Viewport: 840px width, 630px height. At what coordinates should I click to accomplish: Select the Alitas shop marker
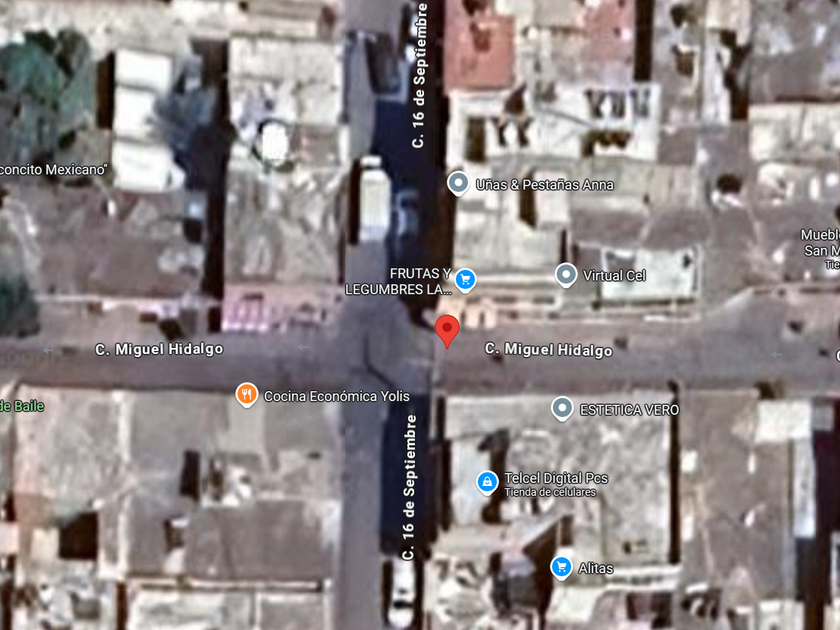point(561,567)
